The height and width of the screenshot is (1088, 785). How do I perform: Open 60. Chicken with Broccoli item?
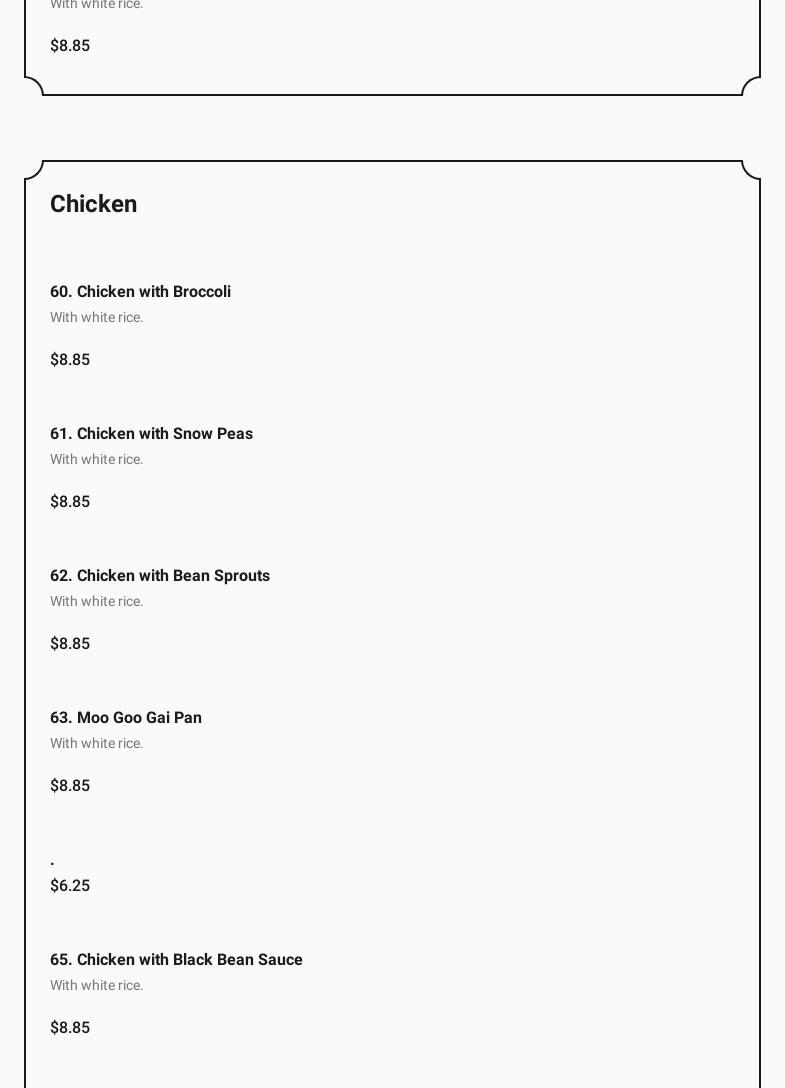[x=140, y=292]
